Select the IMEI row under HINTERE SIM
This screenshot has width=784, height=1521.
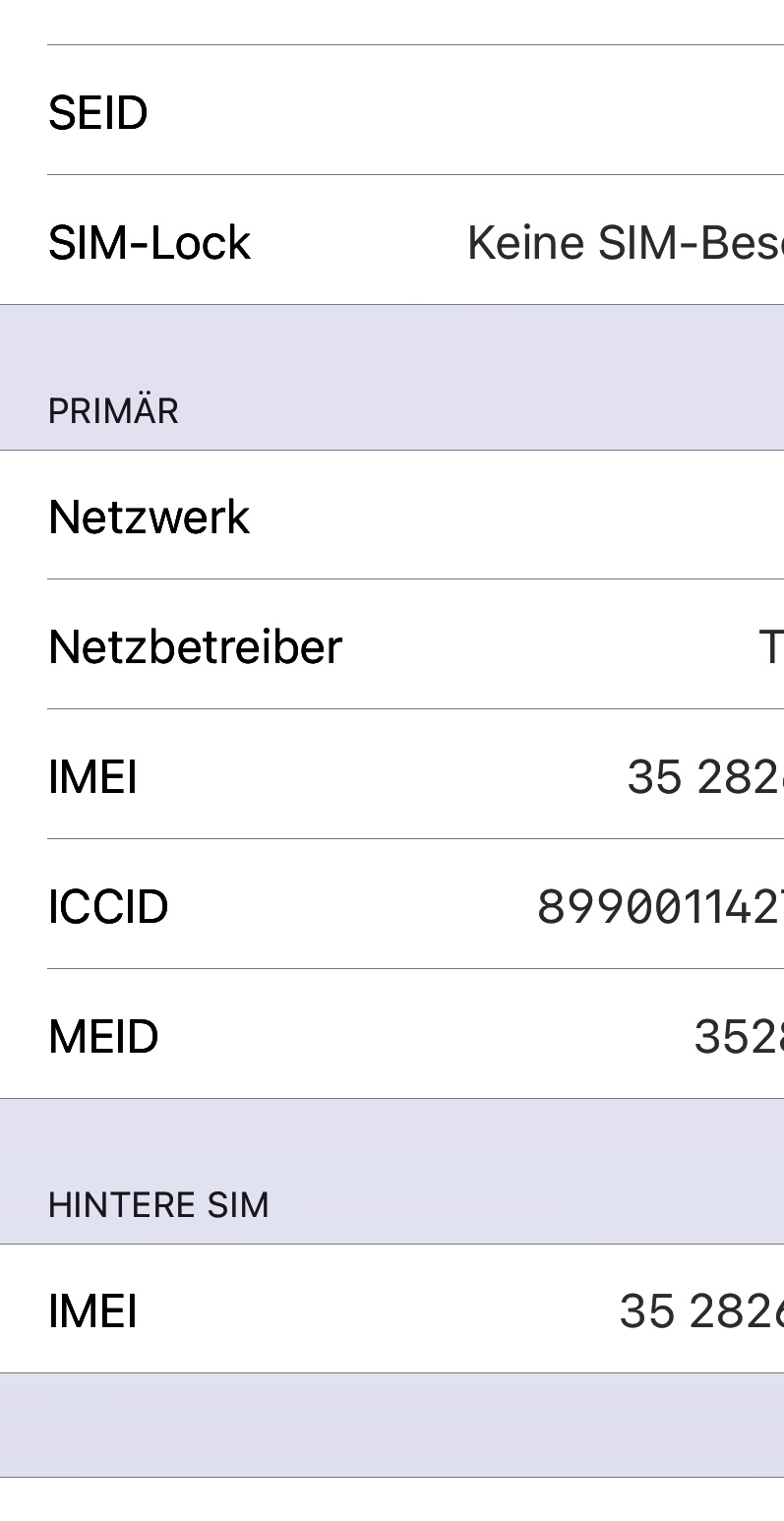pos(91,1308)
